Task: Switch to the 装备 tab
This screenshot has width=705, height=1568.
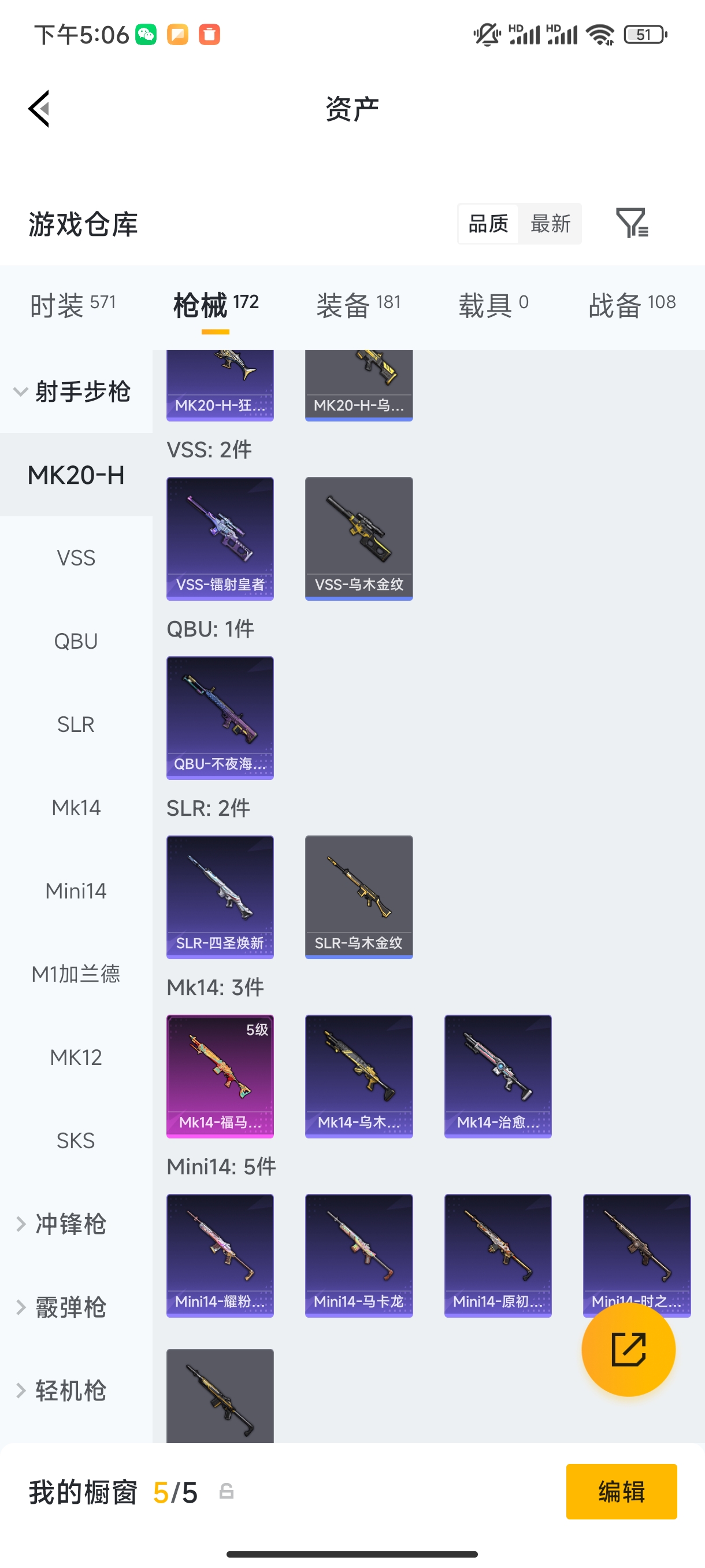Action: 358,304
